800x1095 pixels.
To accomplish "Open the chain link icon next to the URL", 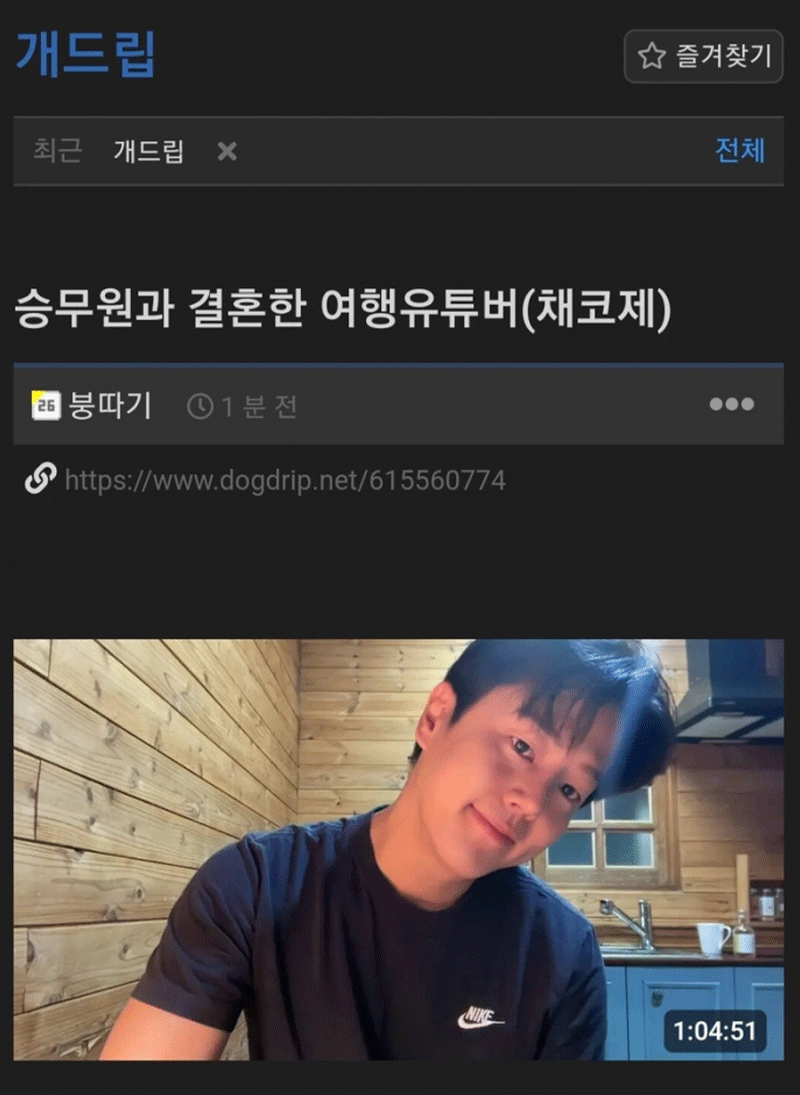I will (37, 480).
